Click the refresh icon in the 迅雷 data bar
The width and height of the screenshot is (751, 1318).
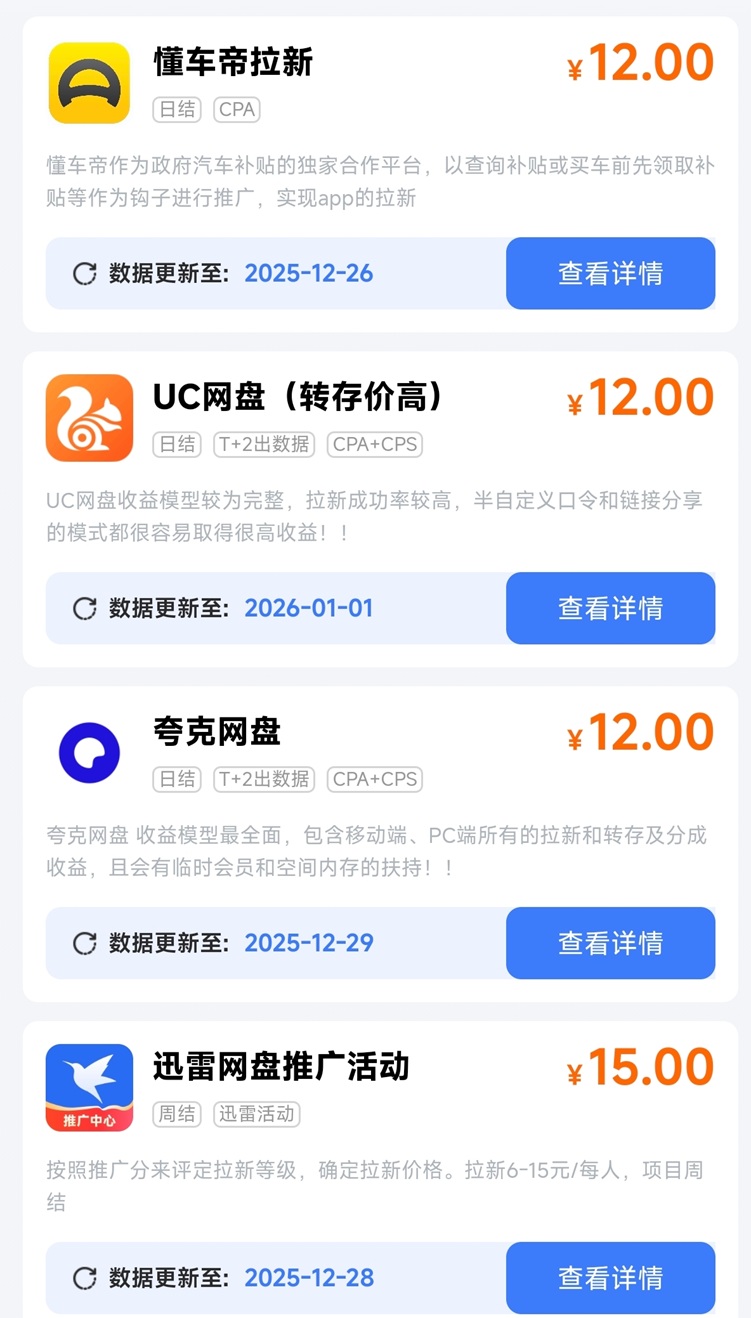[84, 1277]
